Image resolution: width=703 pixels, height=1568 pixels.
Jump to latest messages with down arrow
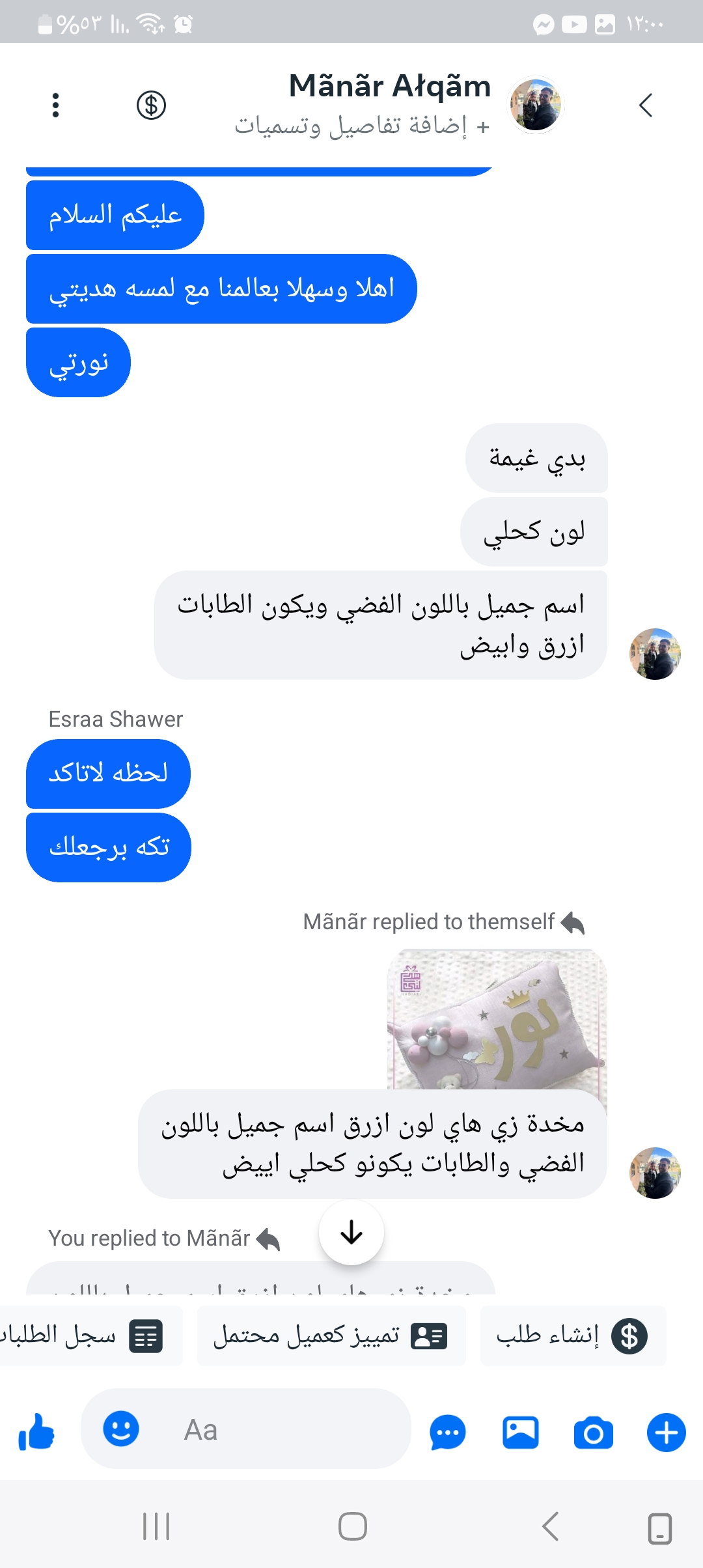(351, 1232)
